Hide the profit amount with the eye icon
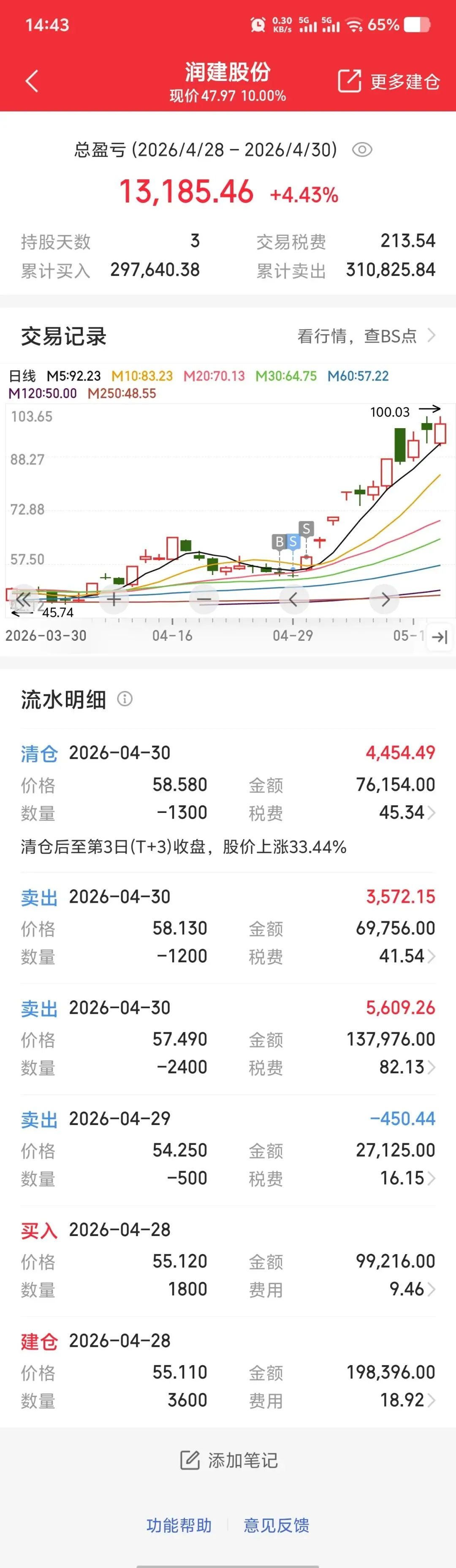The image size is (456, 1568). click(362, 150)
